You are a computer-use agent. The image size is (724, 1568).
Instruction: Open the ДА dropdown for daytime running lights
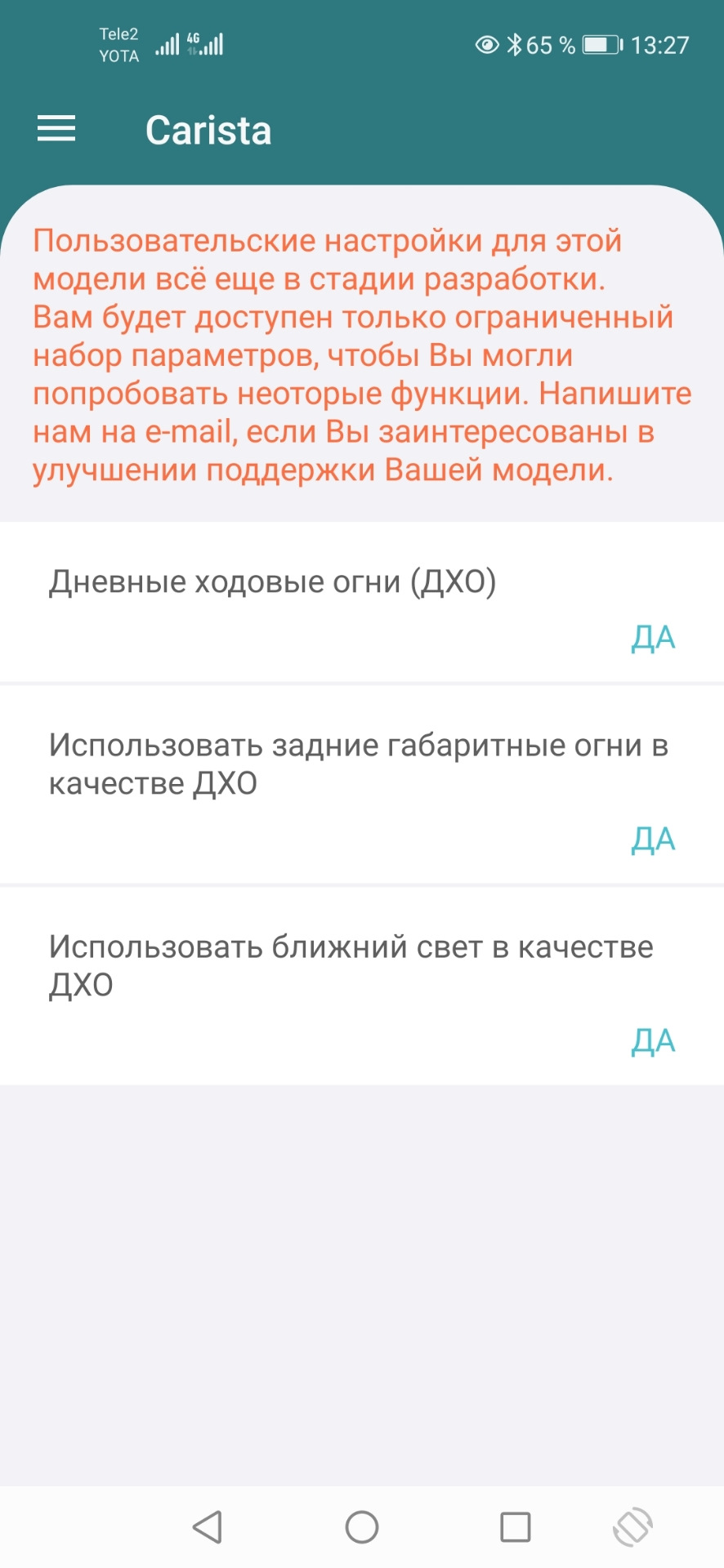point(651,639)
